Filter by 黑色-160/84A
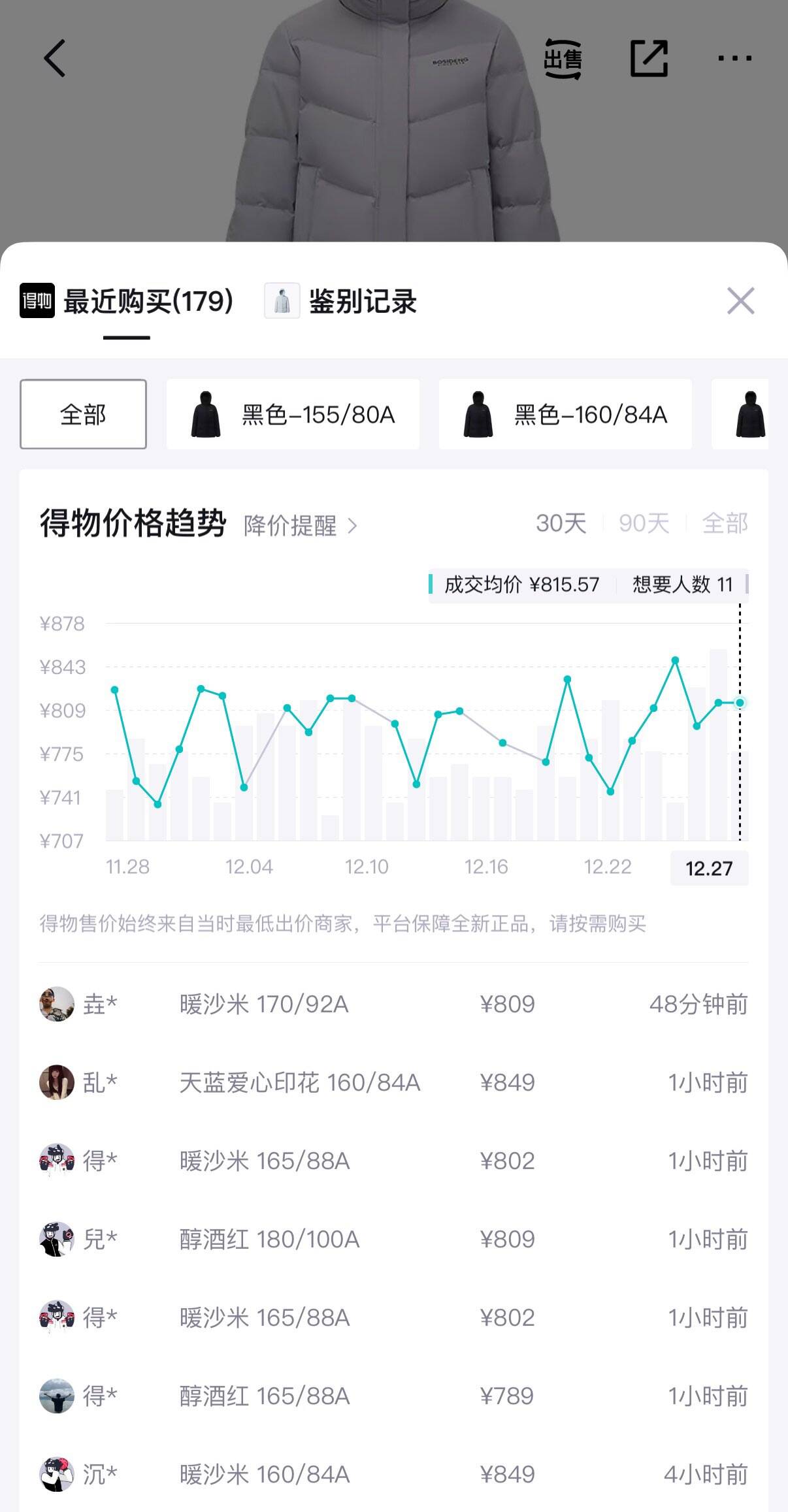Screen dimensions: 788x1512 click(x=565, y=414)
